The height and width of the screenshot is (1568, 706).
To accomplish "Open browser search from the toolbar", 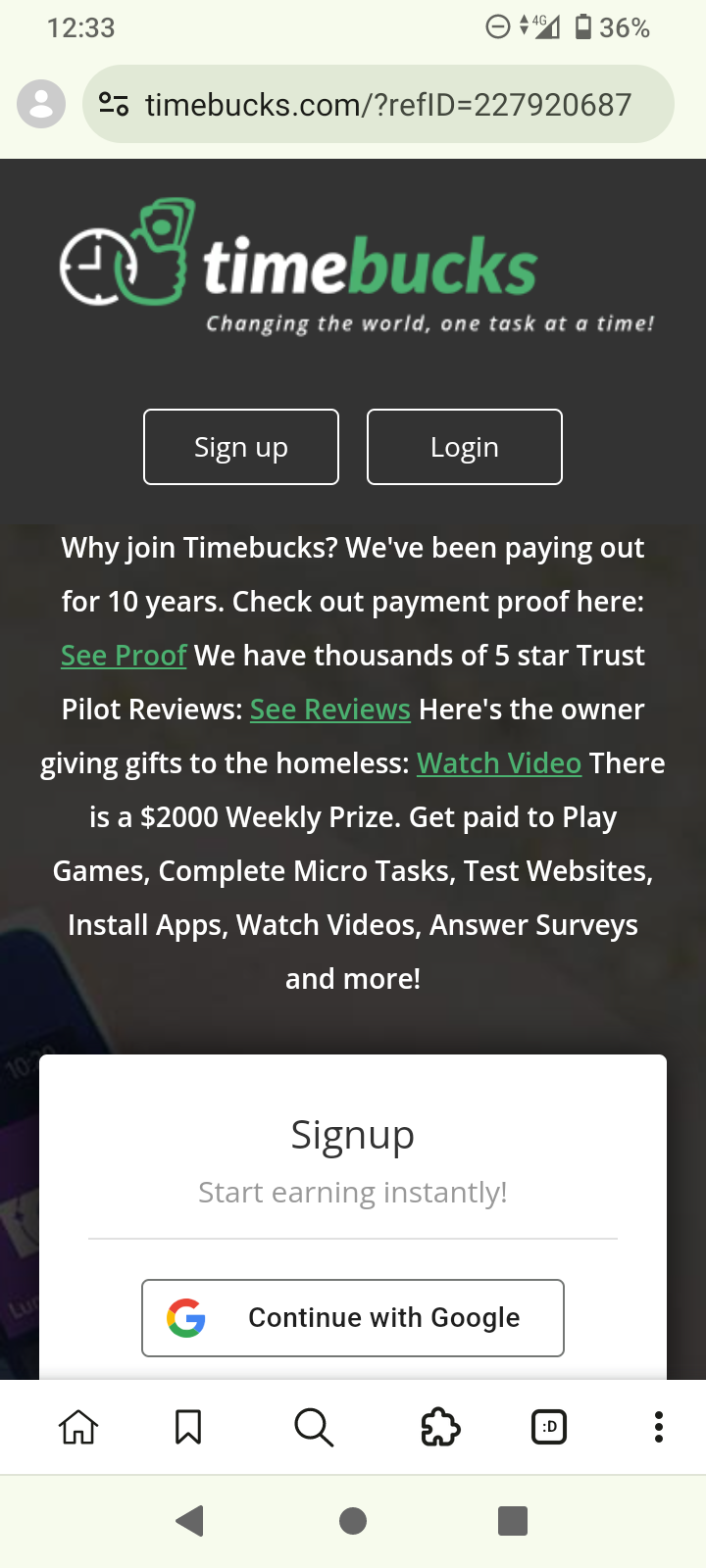I will tap(314, 1427).
